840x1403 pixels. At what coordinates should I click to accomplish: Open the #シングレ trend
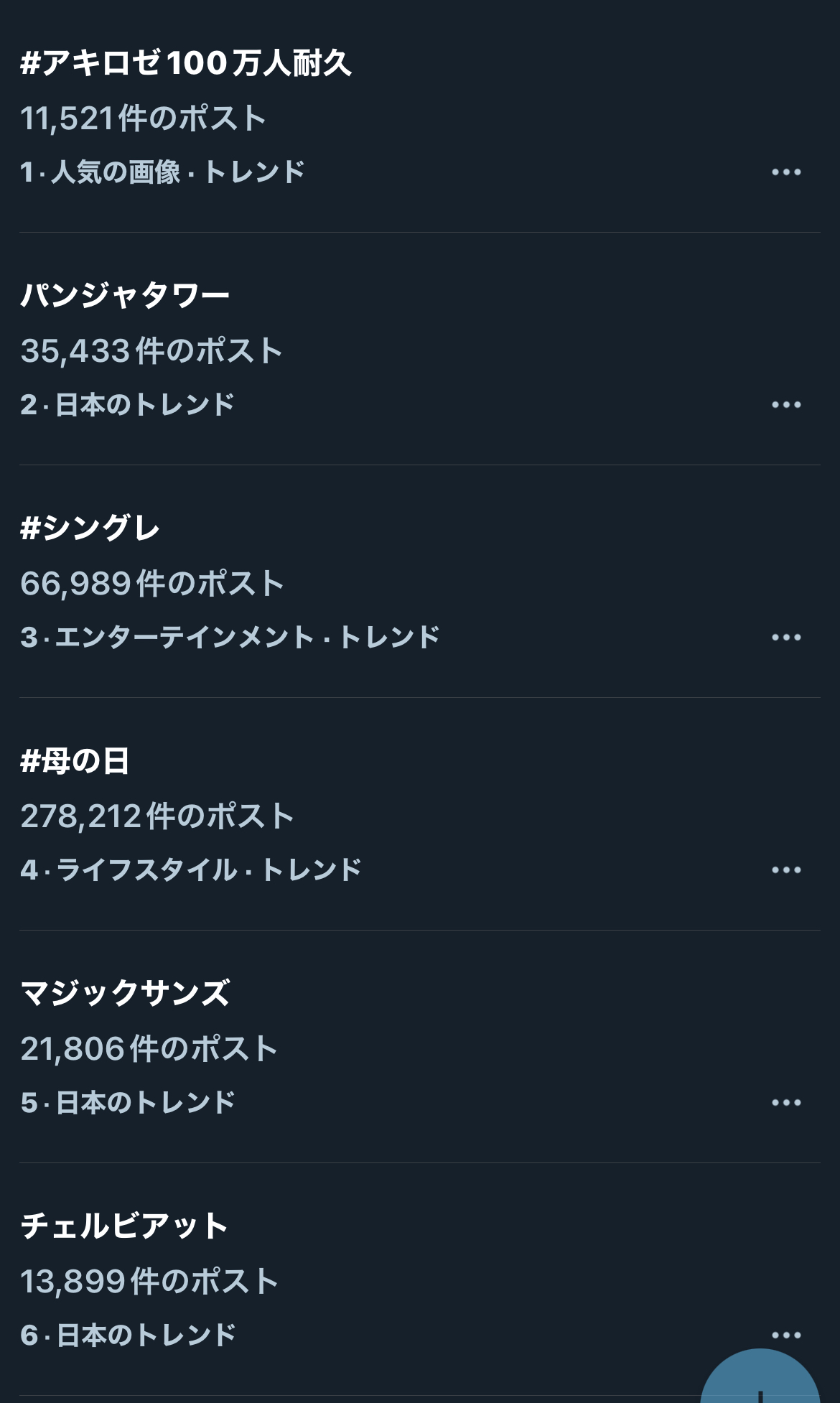point(420,582)
